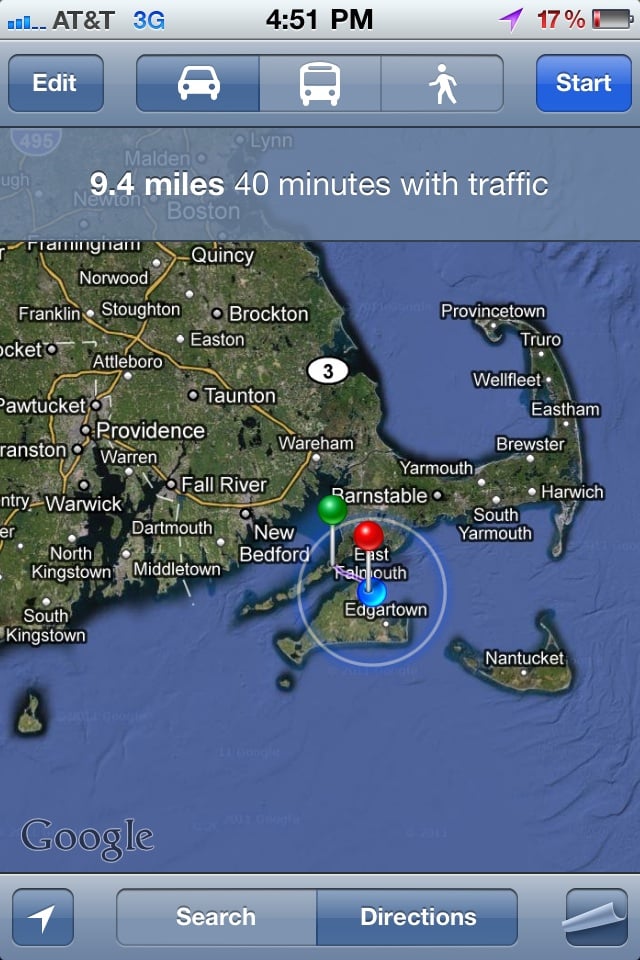Select the Directions tab
Screen dimensions: 640x960
(x=418, y=917)
